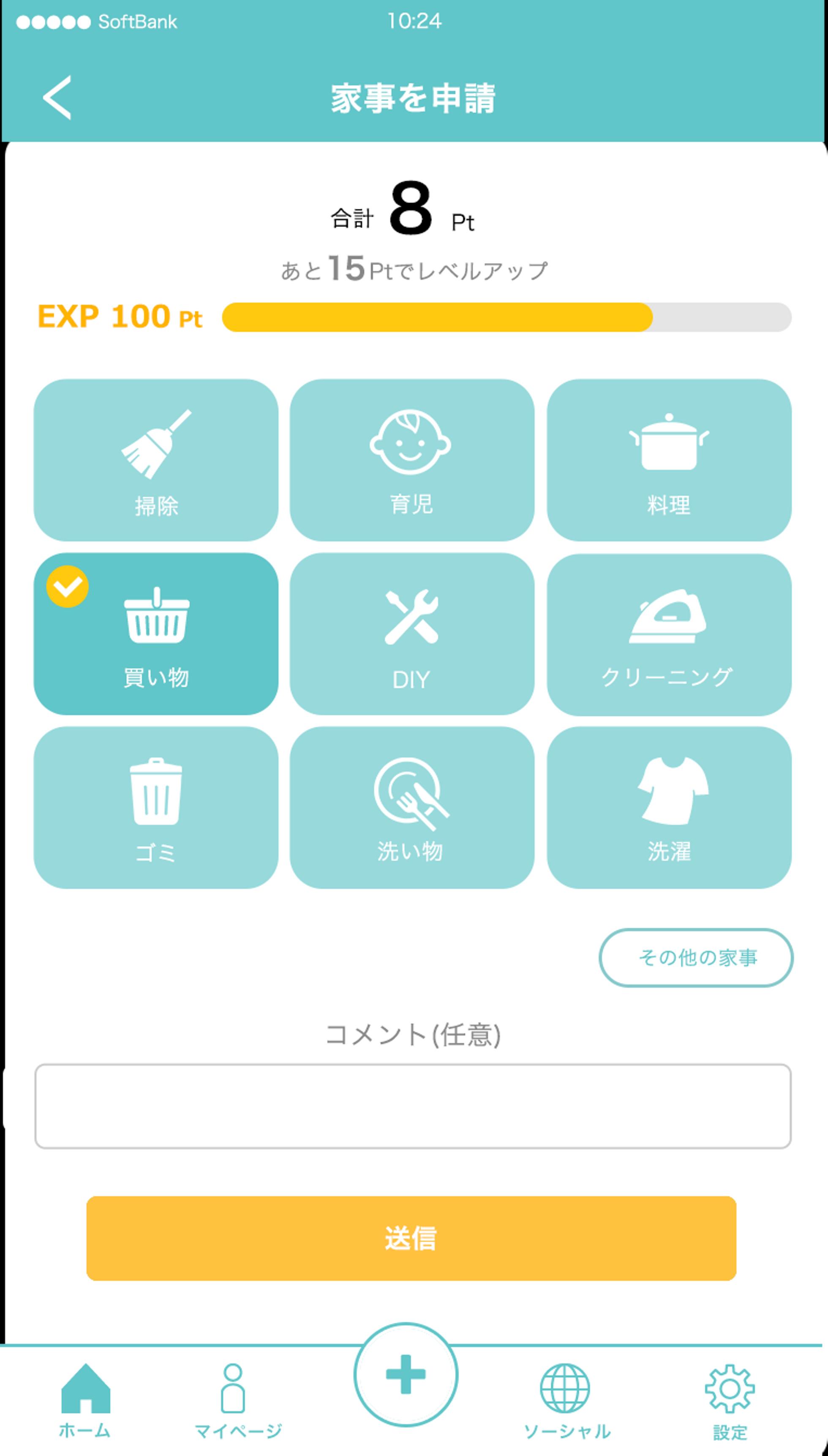
Task: Submit the request with 送信
Action: (411, 1238)
